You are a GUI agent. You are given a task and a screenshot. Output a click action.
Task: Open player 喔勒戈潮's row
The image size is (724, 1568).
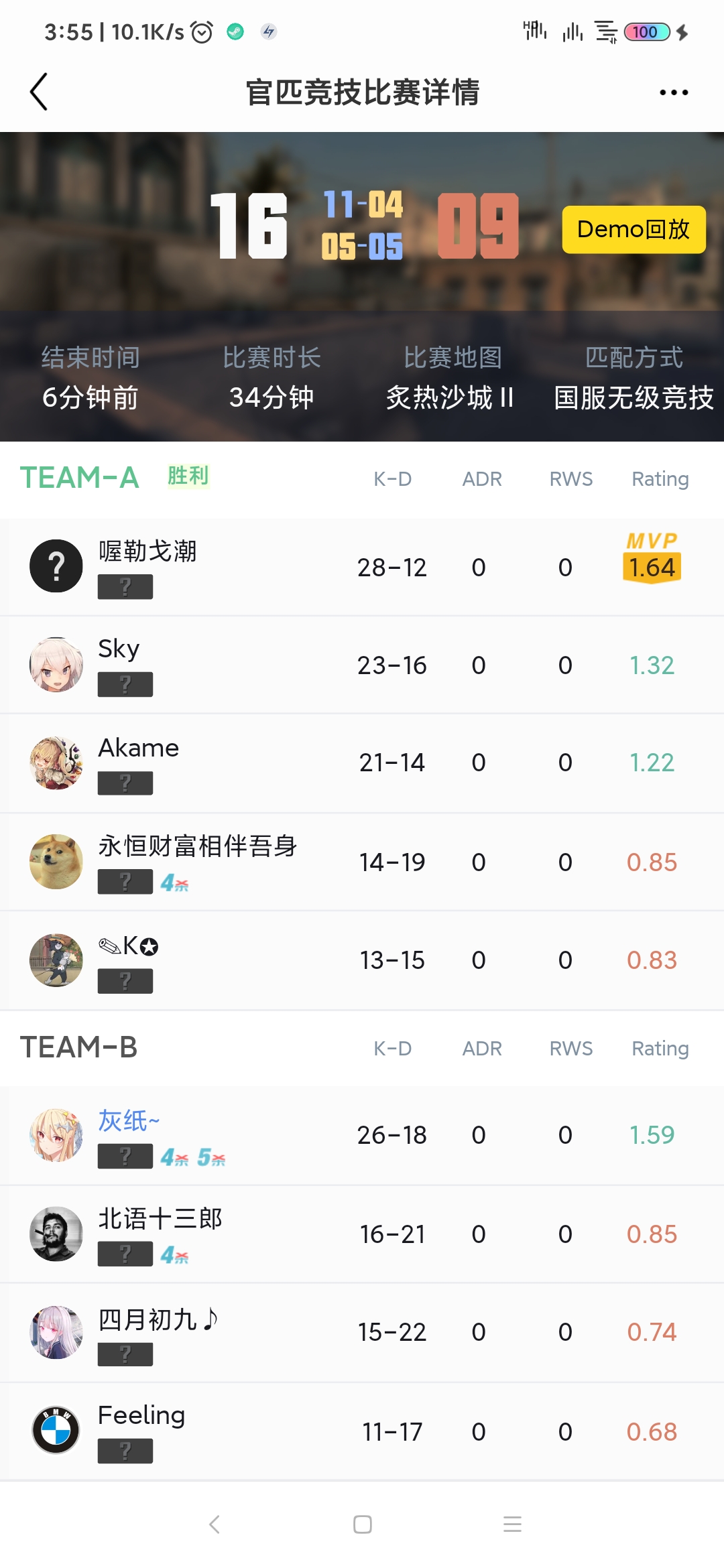362,567
